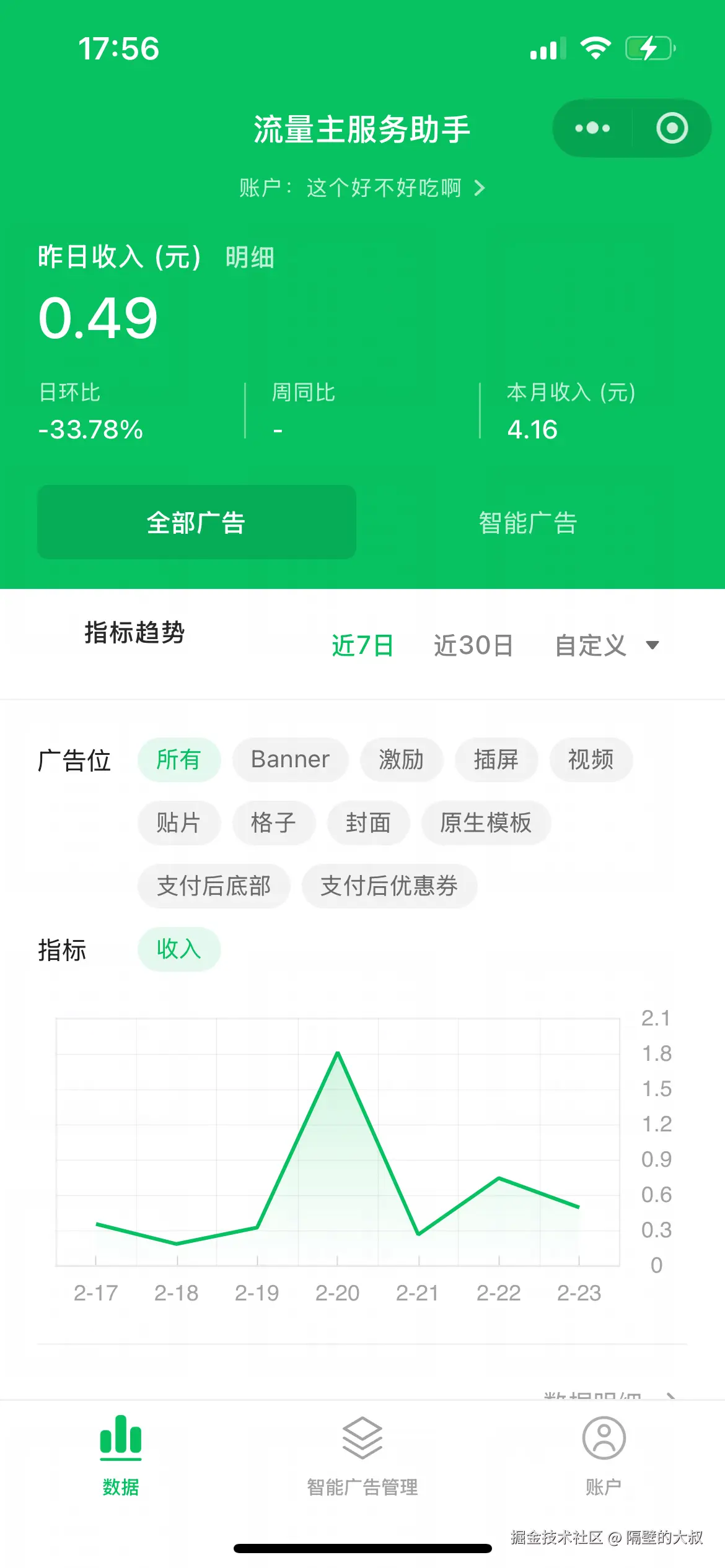Select the 近7日 trend option
Viewport: 725px width, 1568px height.
click(361, 645)
